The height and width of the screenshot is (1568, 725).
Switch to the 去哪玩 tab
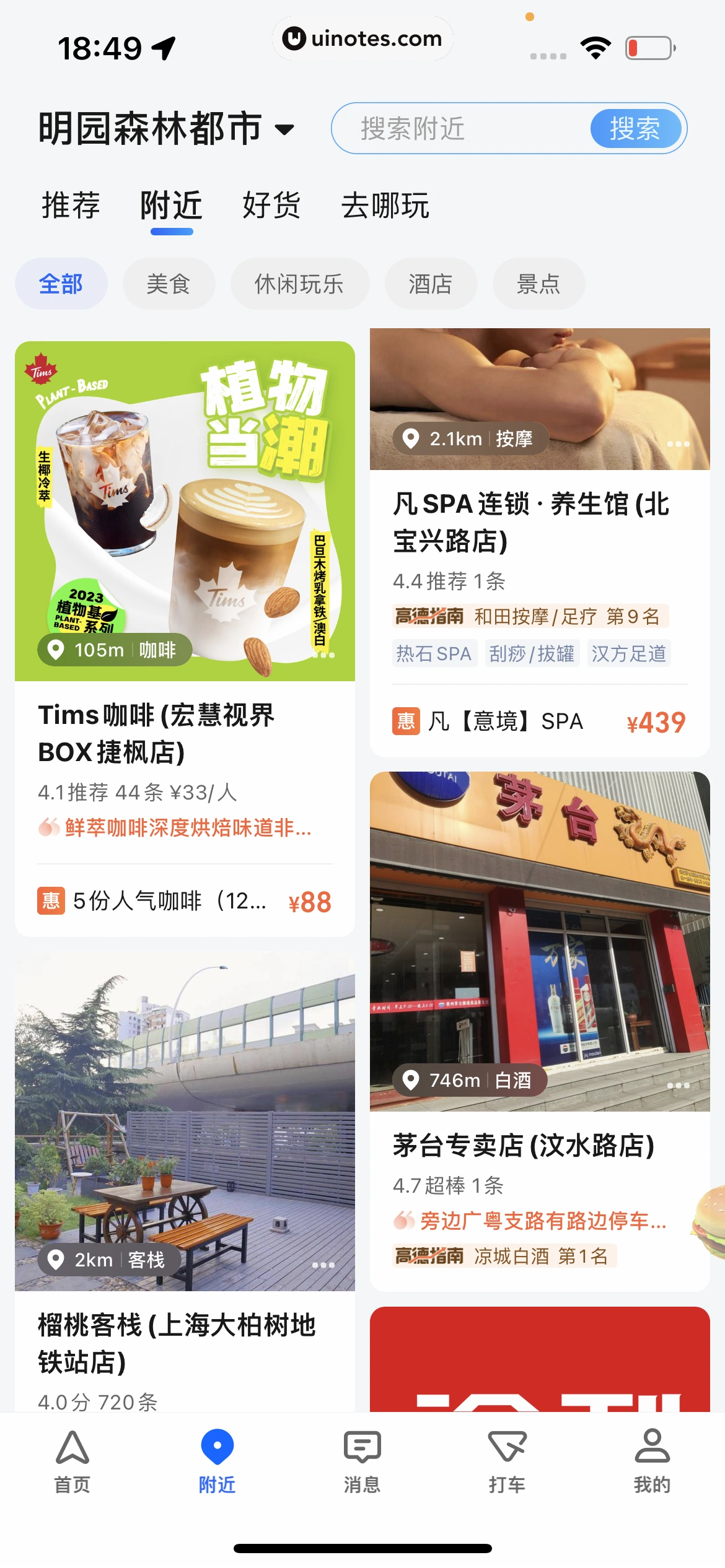point(387,206)
